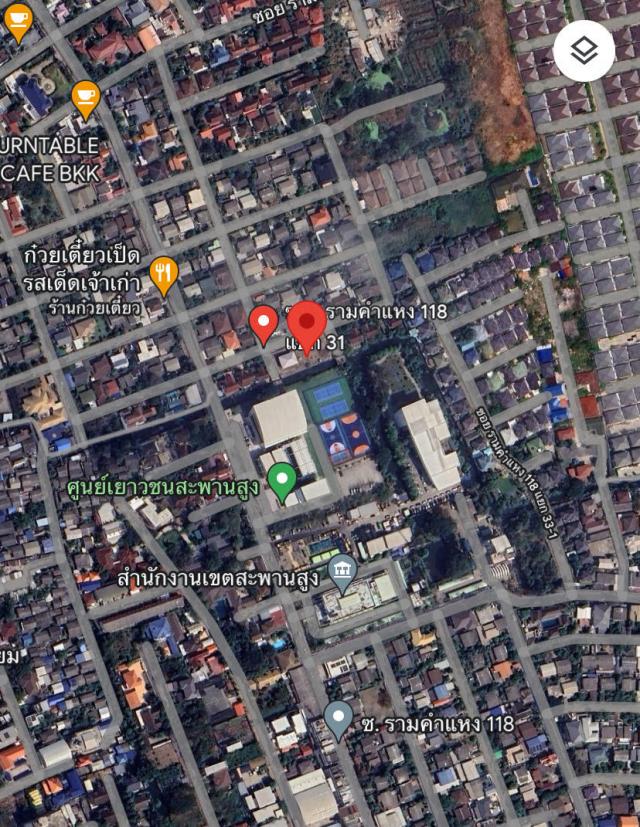Tap the ซ. รามคำแหง 118 location pin
This screenshot has width=640, height=827.
click(x=339, y=718)
